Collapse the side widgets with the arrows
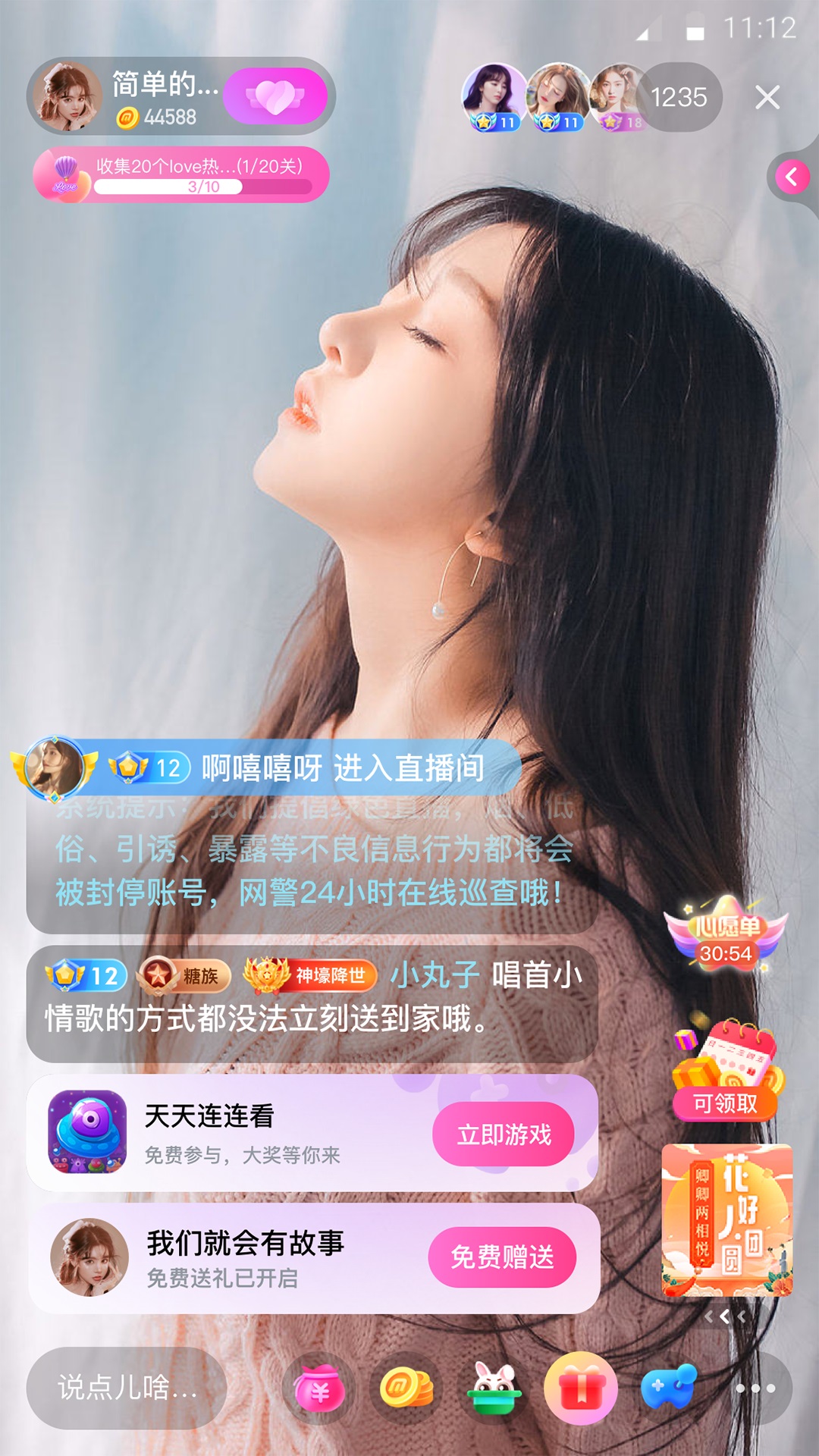Screen dimensions: 819x1456 coord(725,1317)
